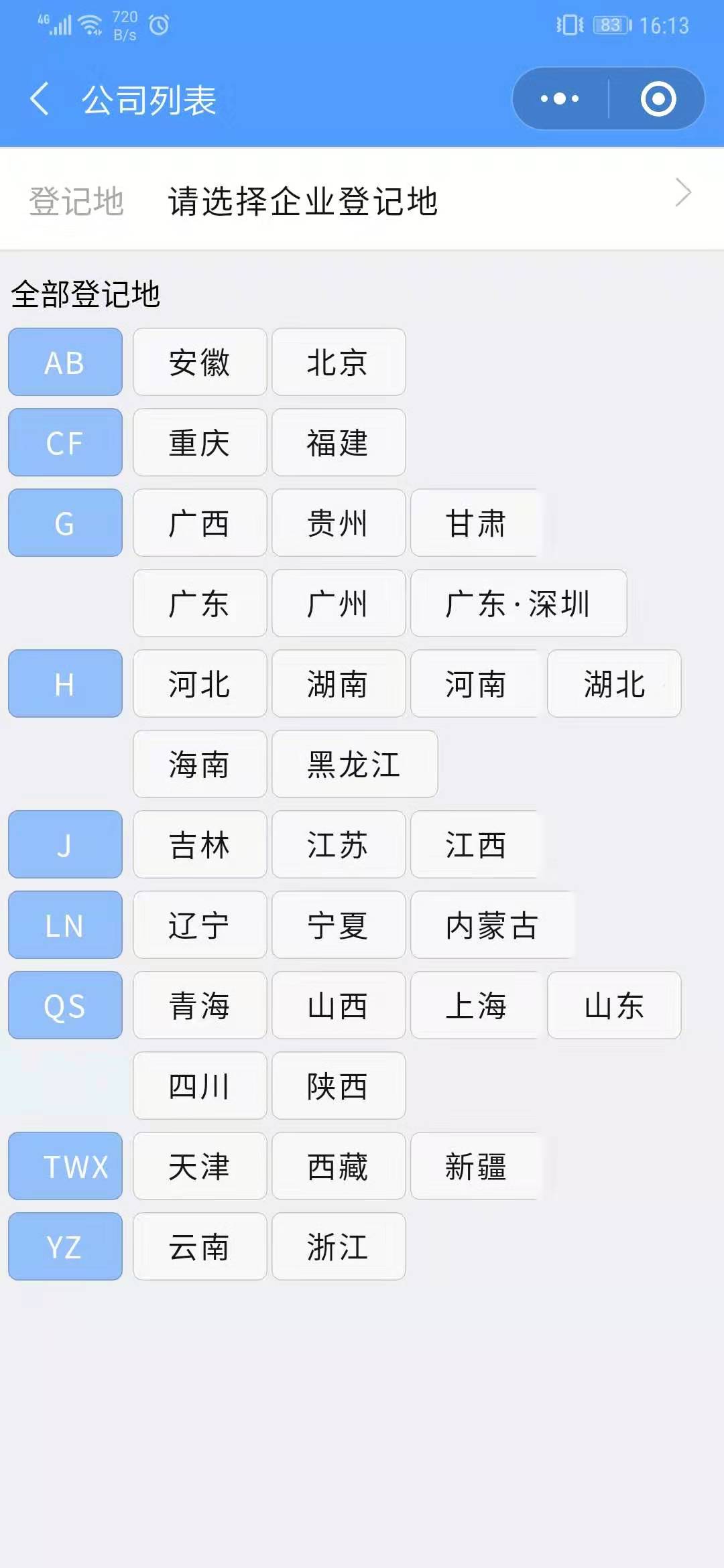Go back from the 公司列表 page
724x1568 pixels.
pyautogui.click(x=40, y=99)
